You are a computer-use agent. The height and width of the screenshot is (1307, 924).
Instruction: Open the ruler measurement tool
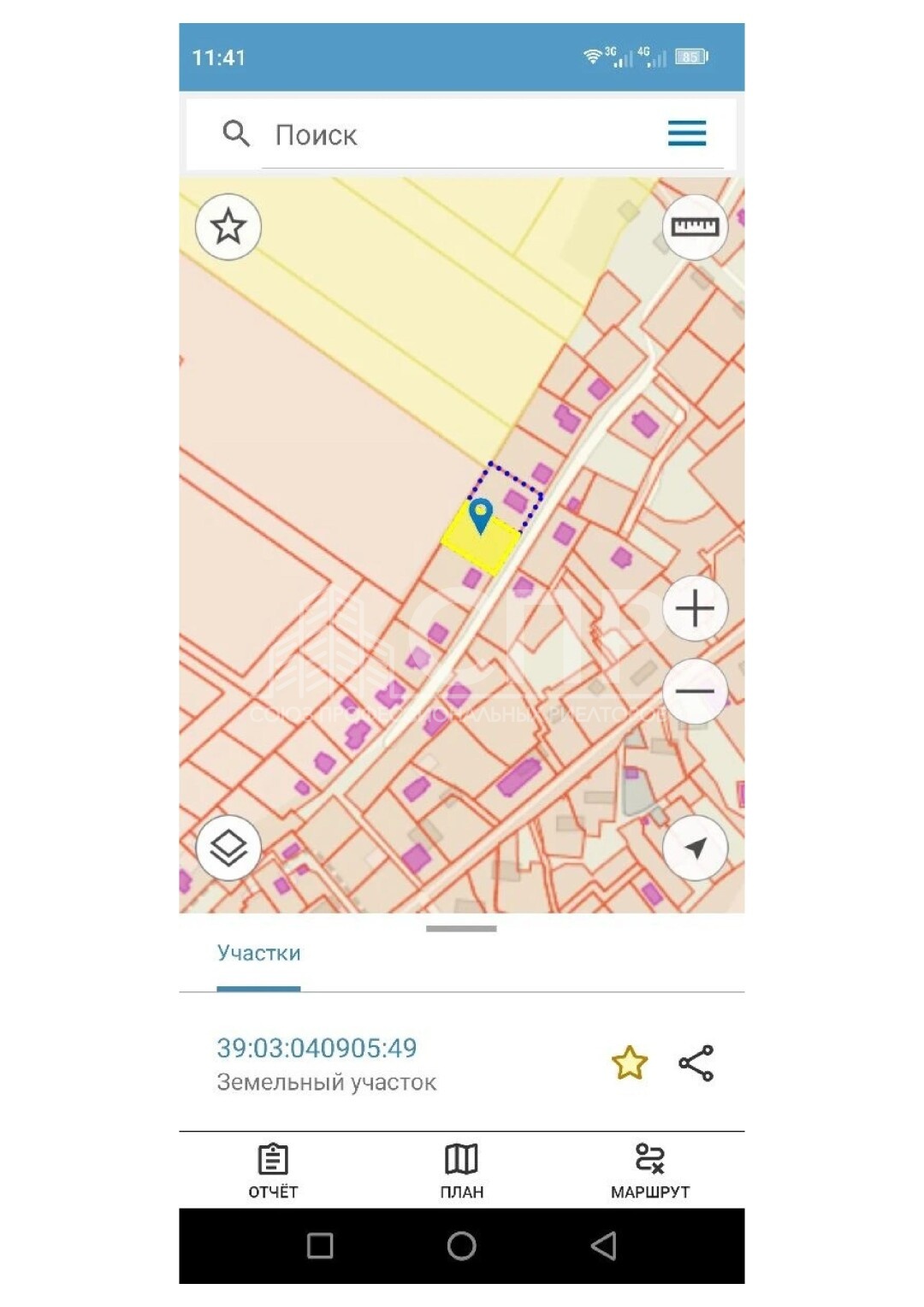(x=695, y=227)
